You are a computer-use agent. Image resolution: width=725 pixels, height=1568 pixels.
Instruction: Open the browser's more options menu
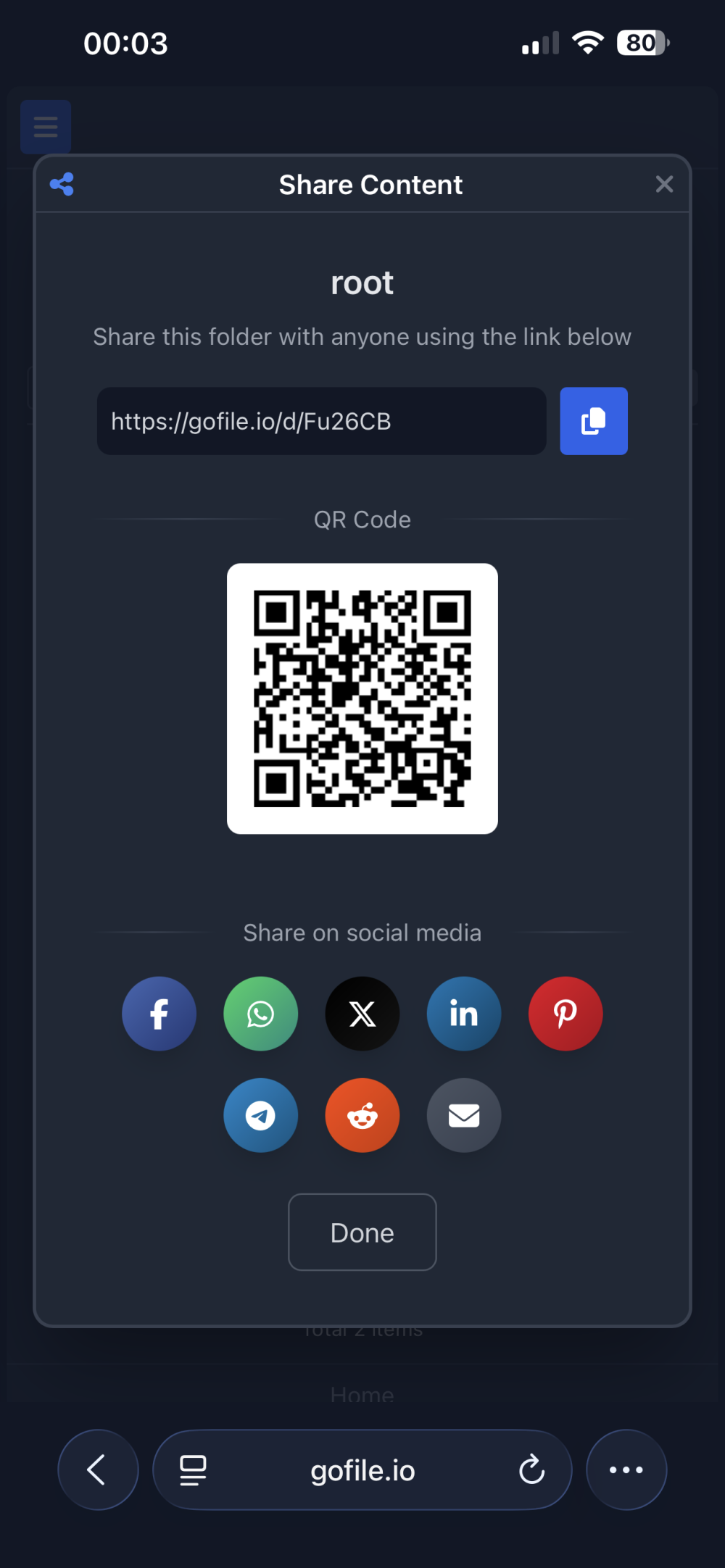click(626, 1469)
